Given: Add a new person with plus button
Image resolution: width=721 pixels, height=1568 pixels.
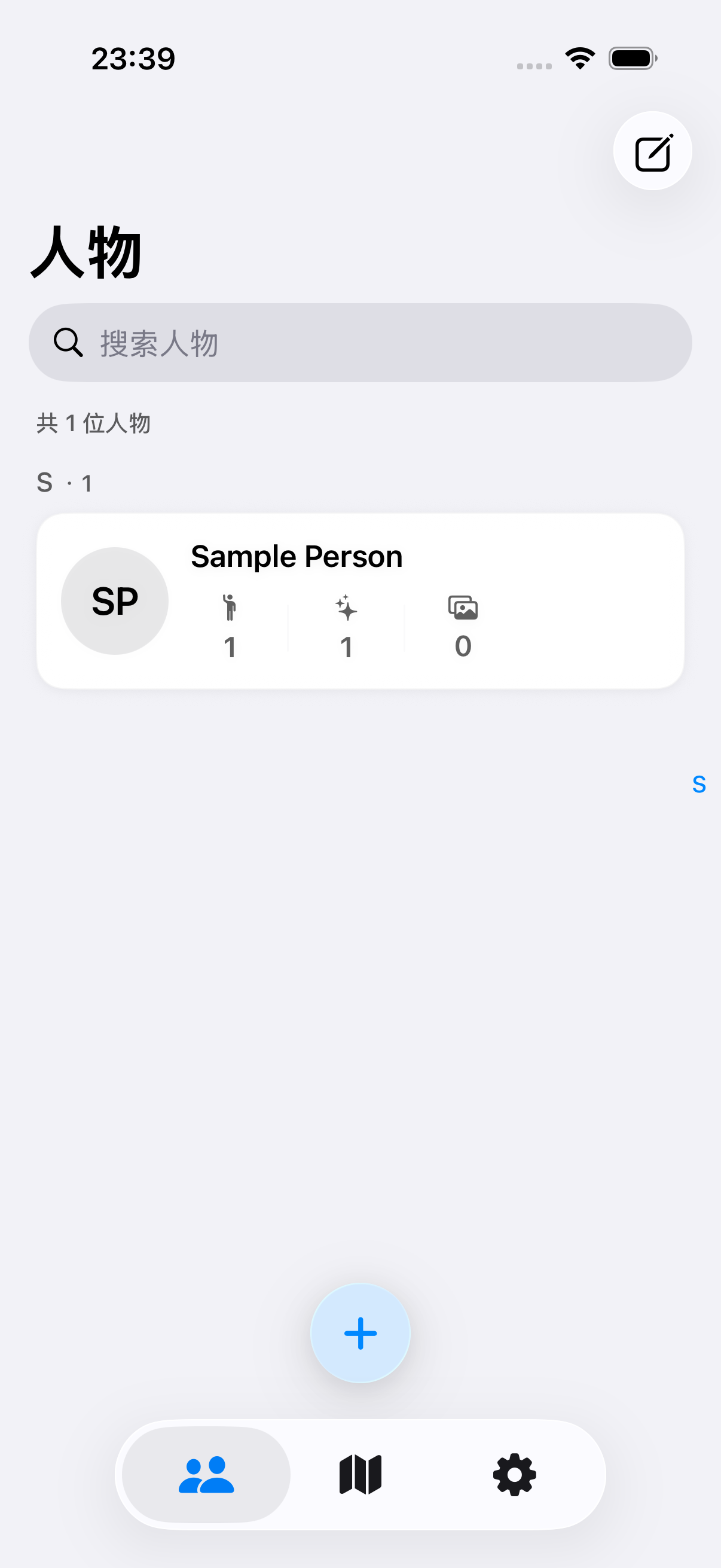Looking at the screenshot, I should coord(360,1333).
